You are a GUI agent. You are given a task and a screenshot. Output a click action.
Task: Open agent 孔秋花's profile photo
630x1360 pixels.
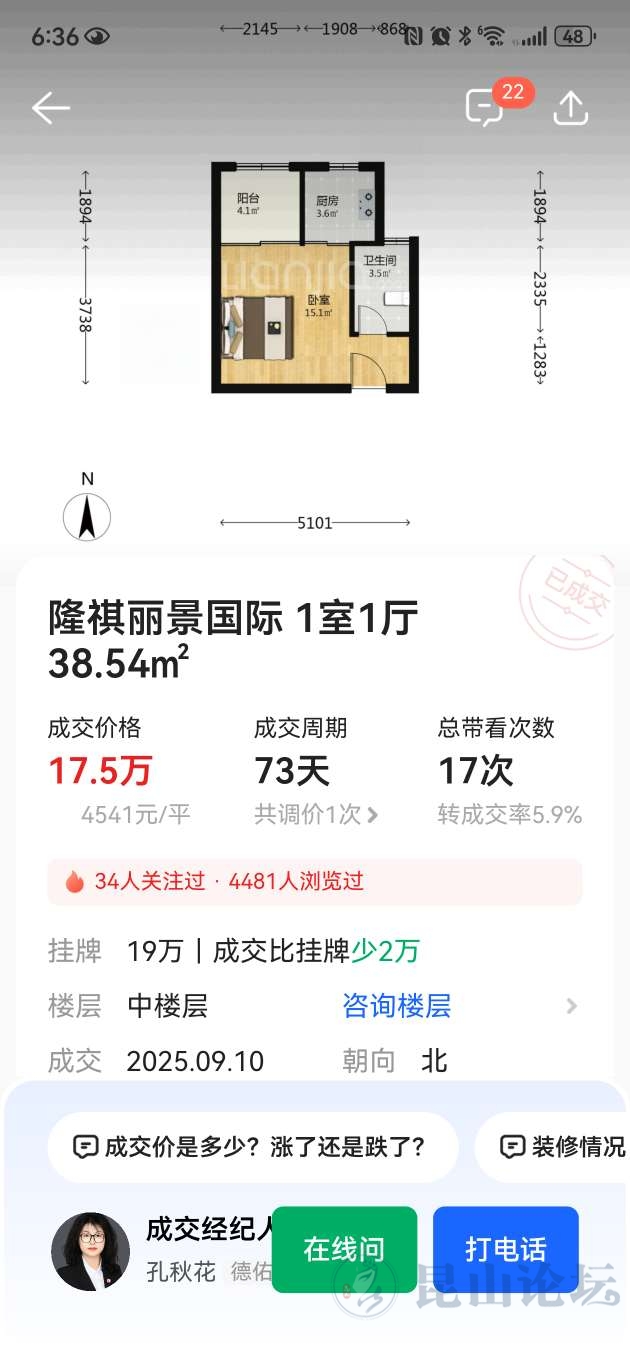91,1251
